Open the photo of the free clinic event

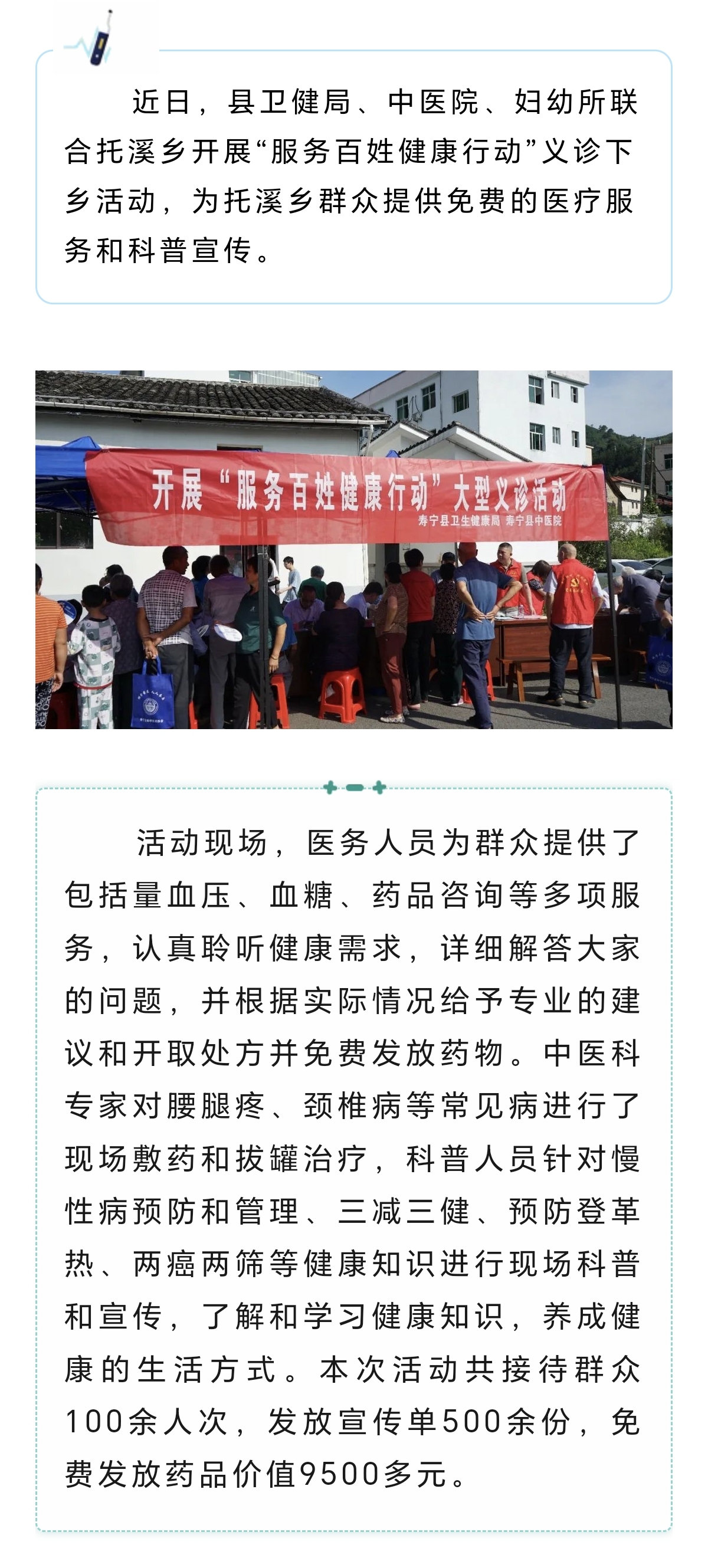click(353, 549)
